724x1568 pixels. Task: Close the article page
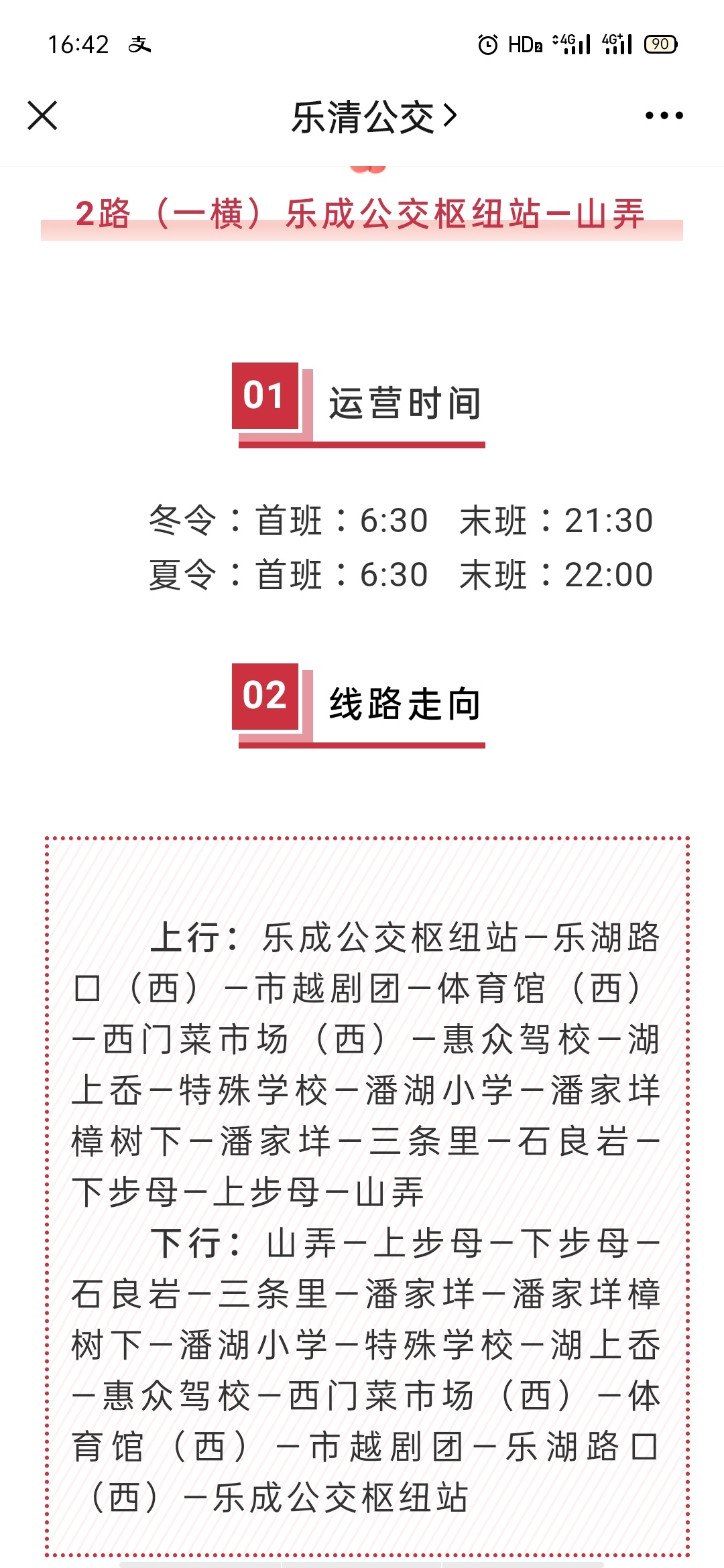pyautogui.click(x=42, y=115)
